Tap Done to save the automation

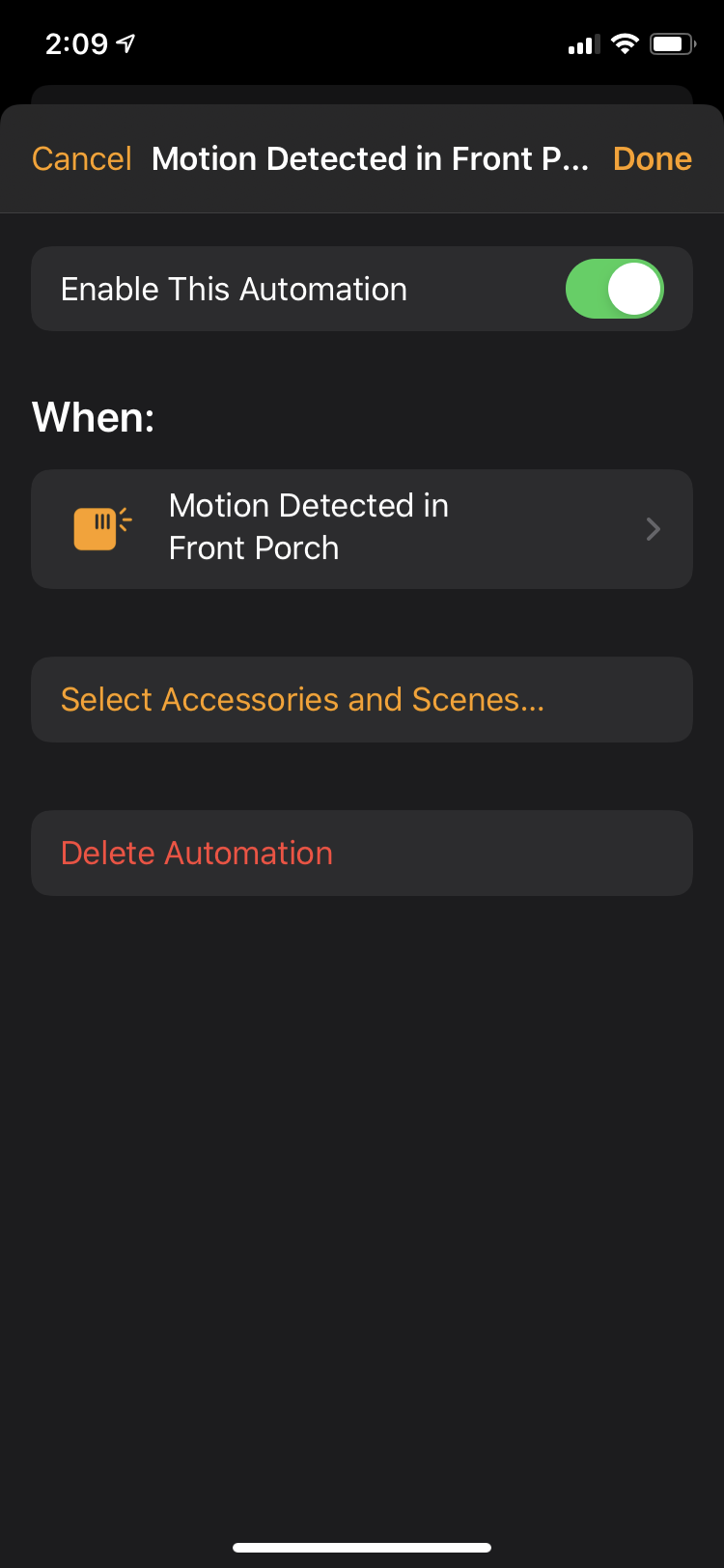(x=653, y=157)
